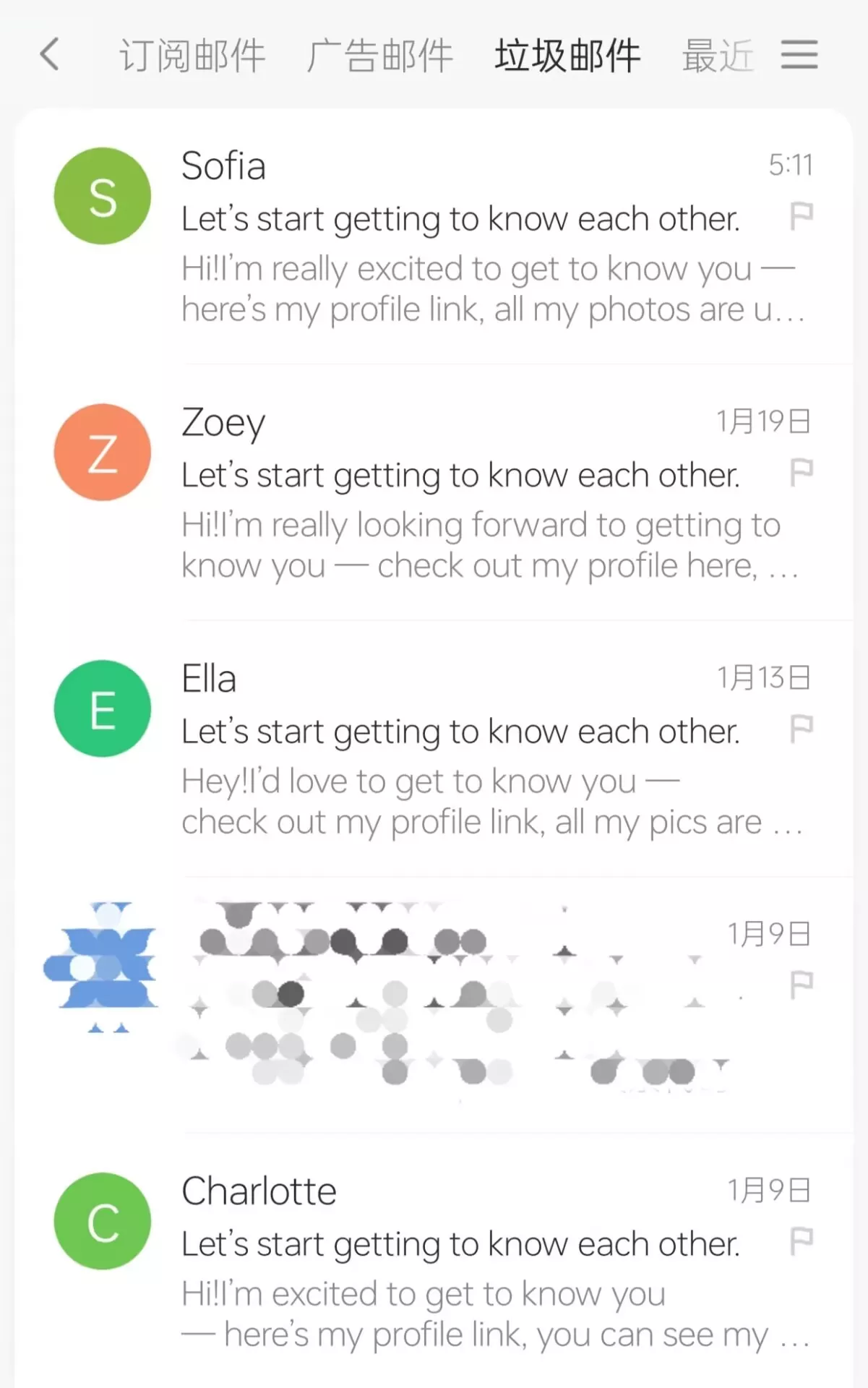Switch to the 广告邮件 tab
Image resolution: width=868 pixels, height=1388 pixels.
point(379,56)
